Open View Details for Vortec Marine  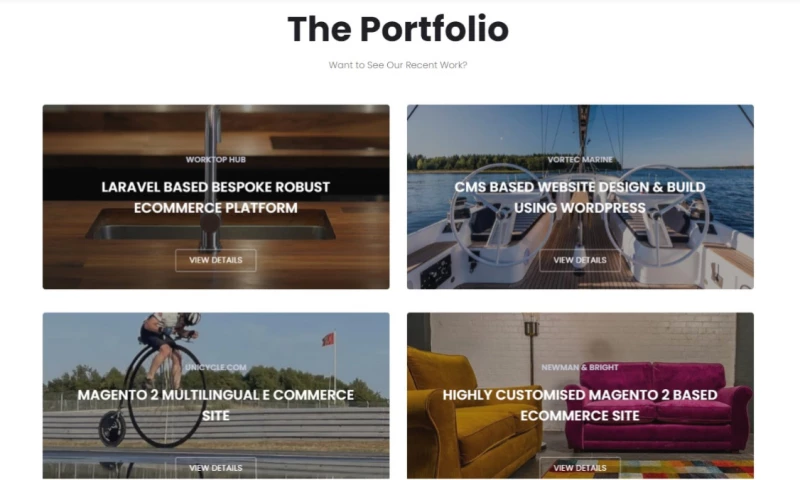[x=580, y=260]
